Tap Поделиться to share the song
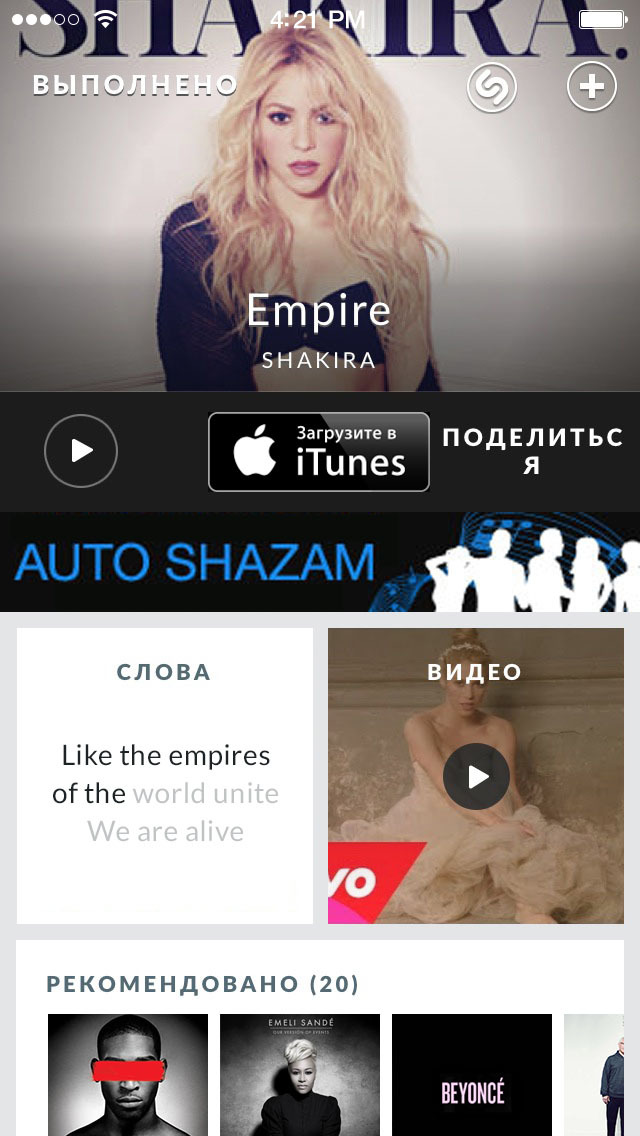Image resolution: width=640 pixels, height=1136 pixels. click(532, 451)
